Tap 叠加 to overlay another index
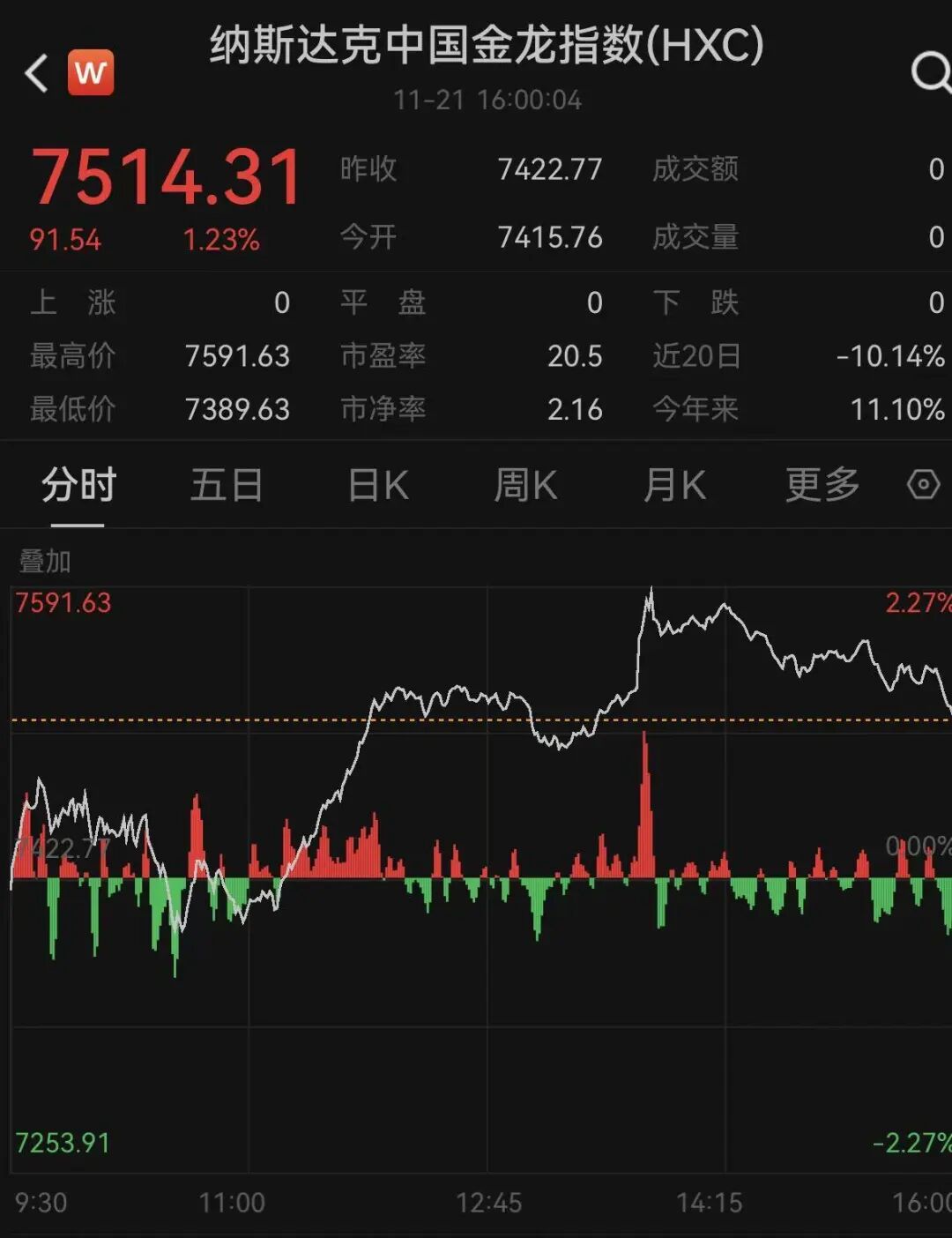This screenshot has width=952, height=1238. click(x=45, y=561)
